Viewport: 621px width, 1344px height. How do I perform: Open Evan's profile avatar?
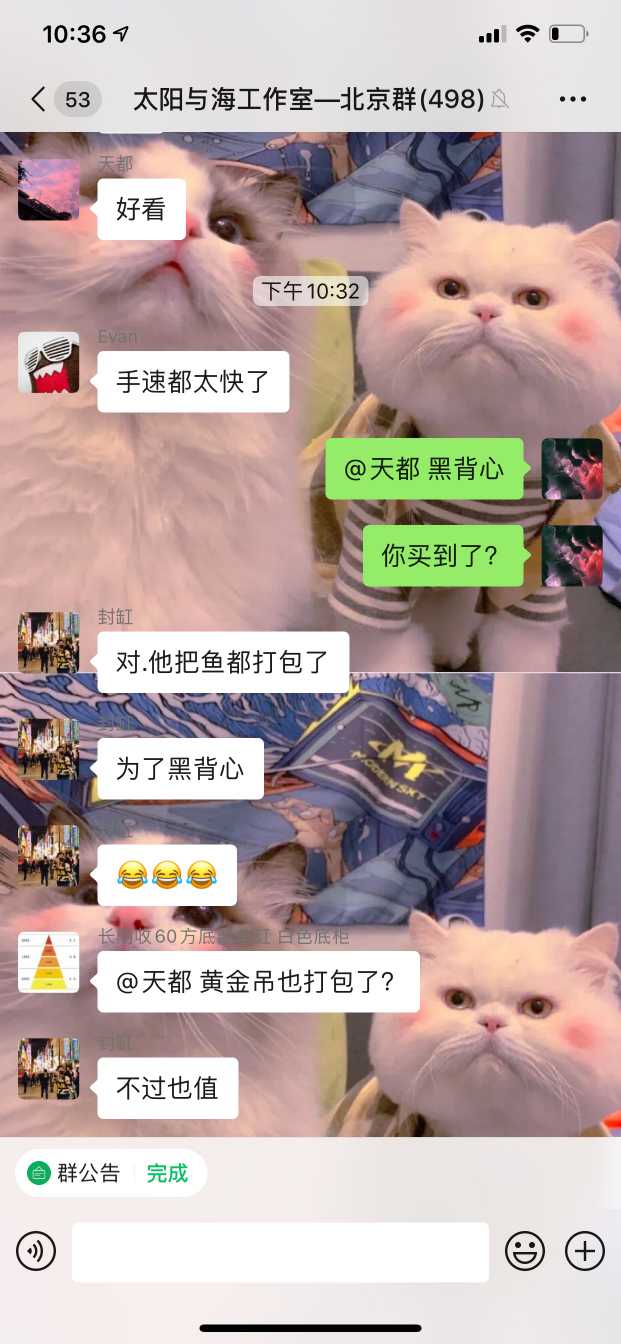pos(48,362)
